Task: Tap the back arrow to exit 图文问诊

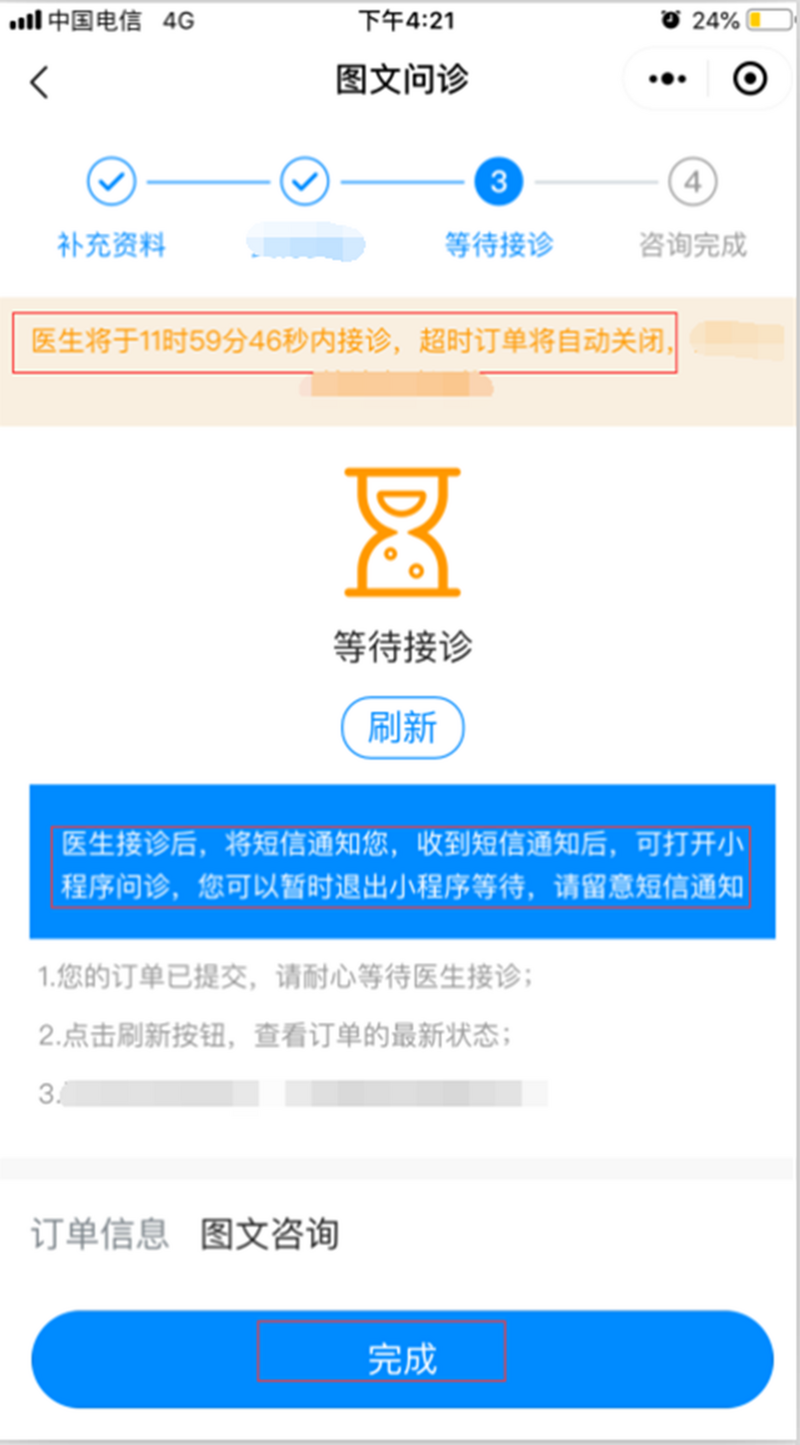Action: point(40,83)
